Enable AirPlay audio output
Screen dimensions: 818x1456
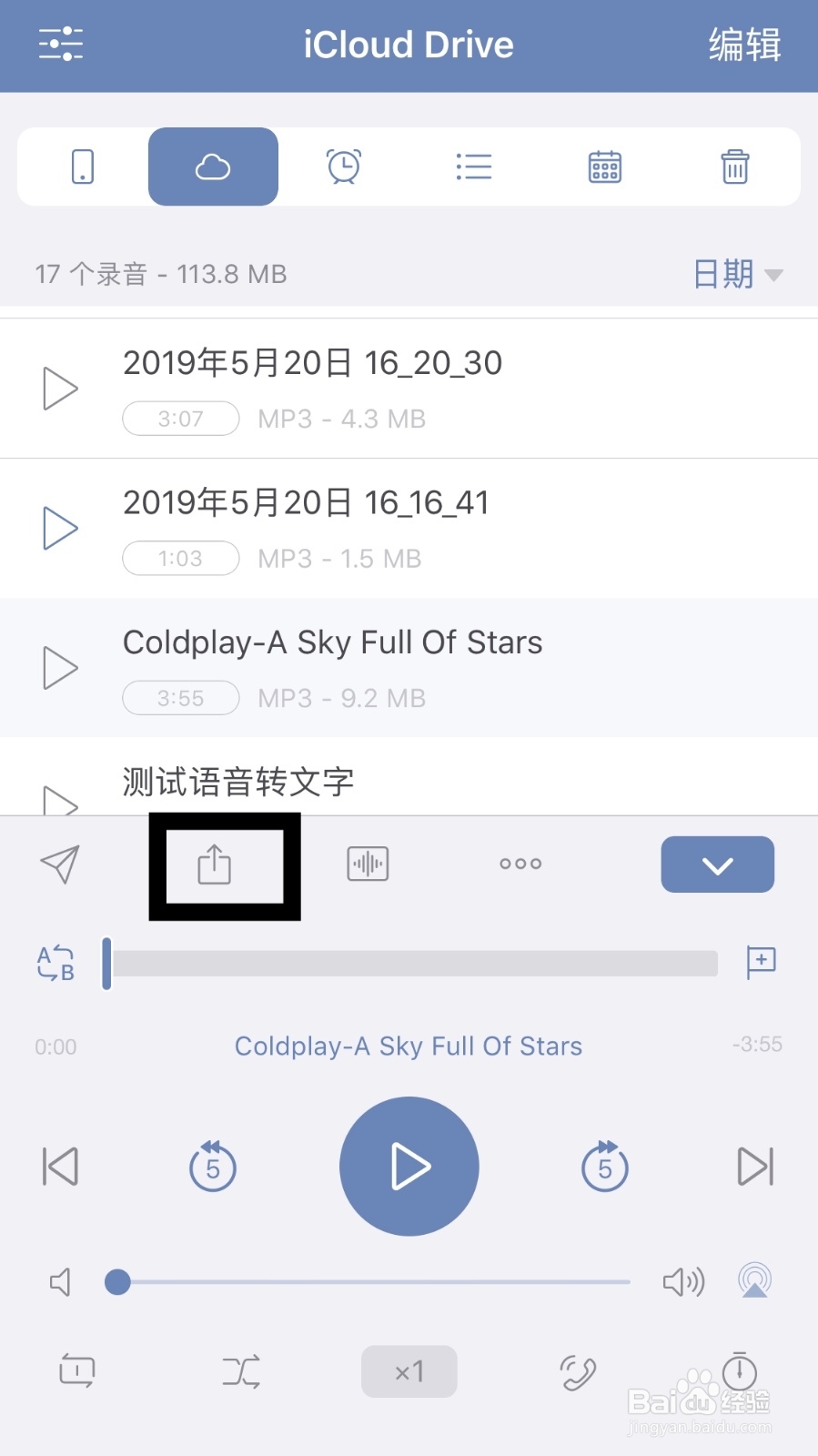point(754,1280)
